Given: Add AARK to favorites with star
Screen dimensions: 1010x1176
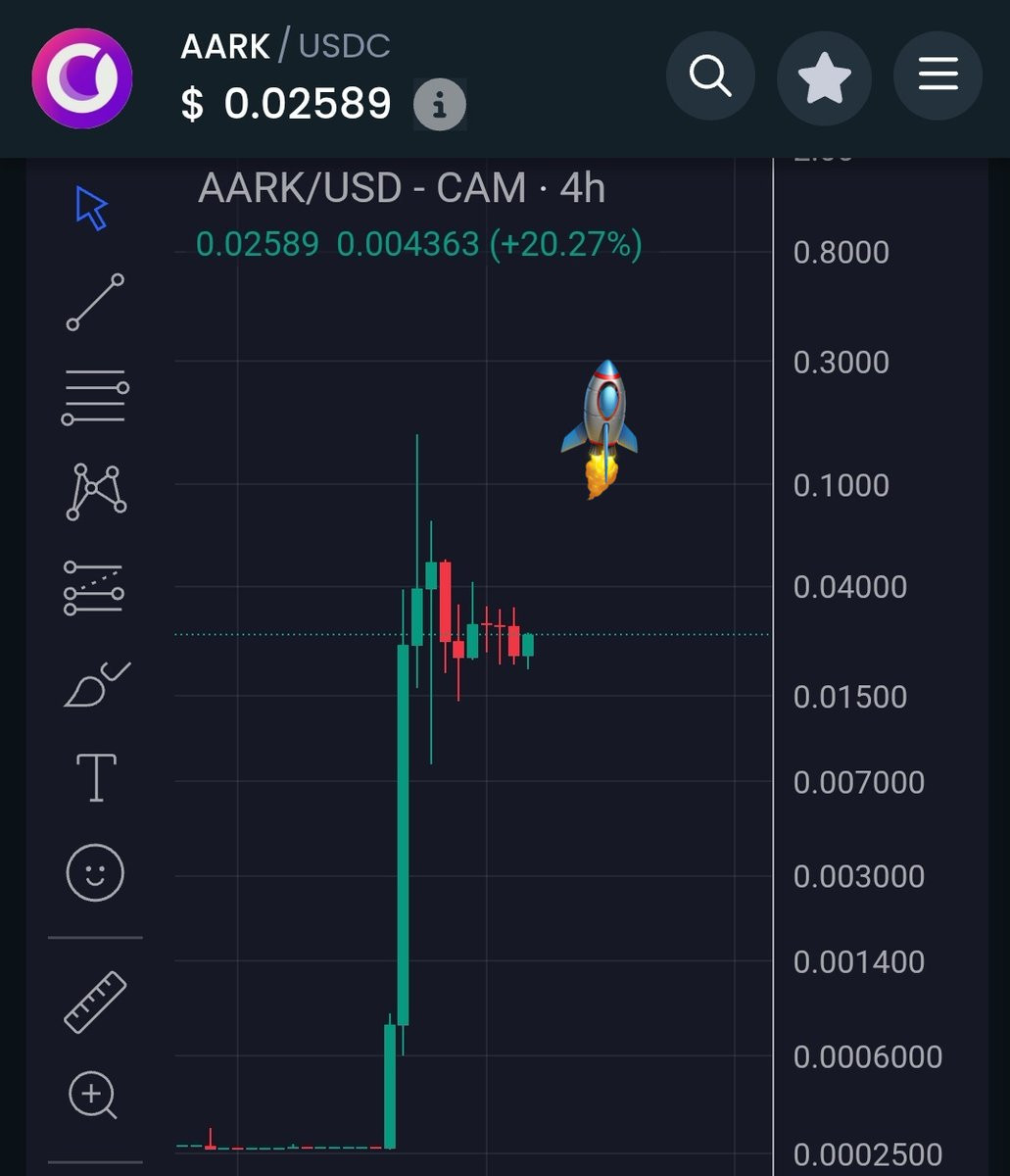Looking at the screenshot, I should [x=824, y=76].
